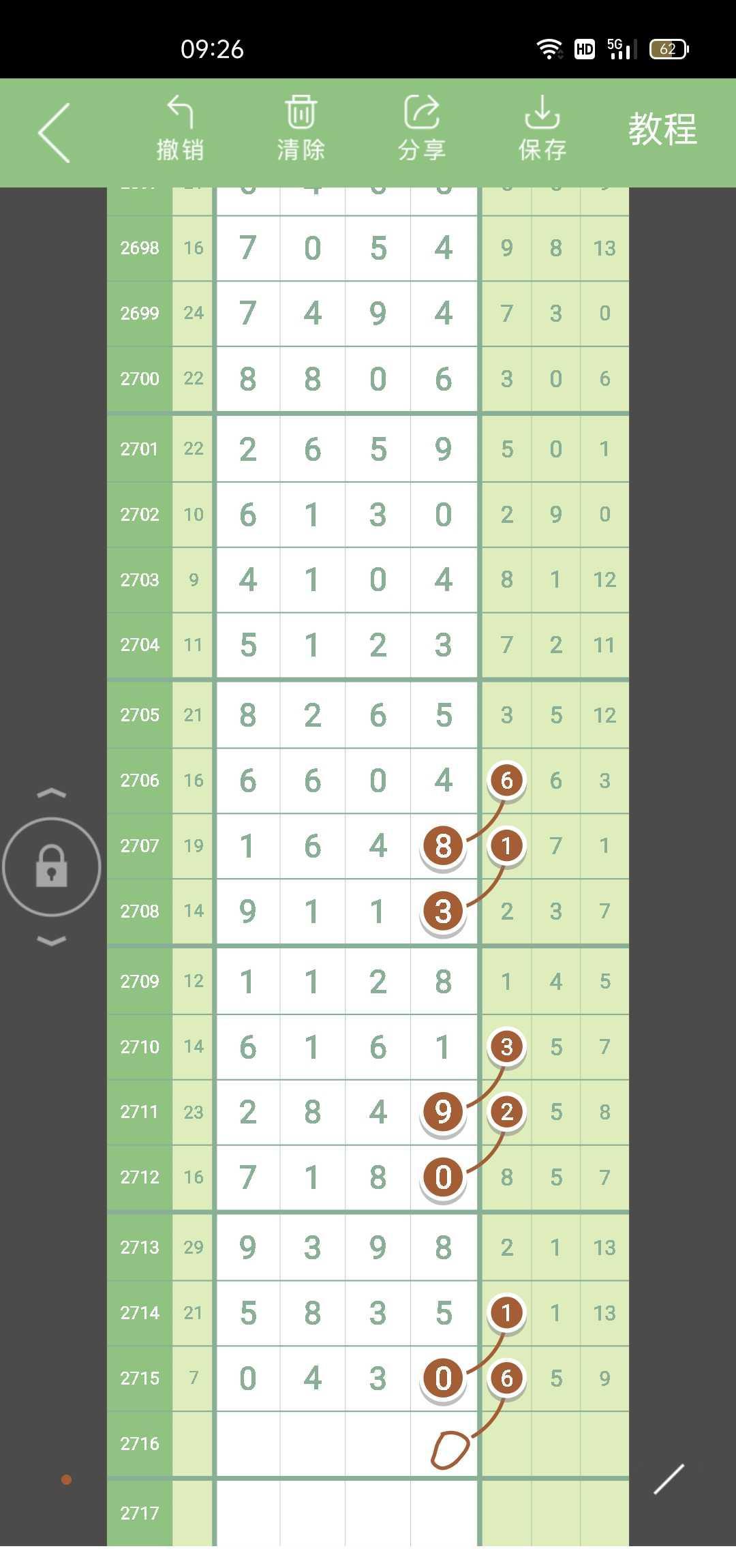Go back using the top-left arrow

(x=55, y=133)
